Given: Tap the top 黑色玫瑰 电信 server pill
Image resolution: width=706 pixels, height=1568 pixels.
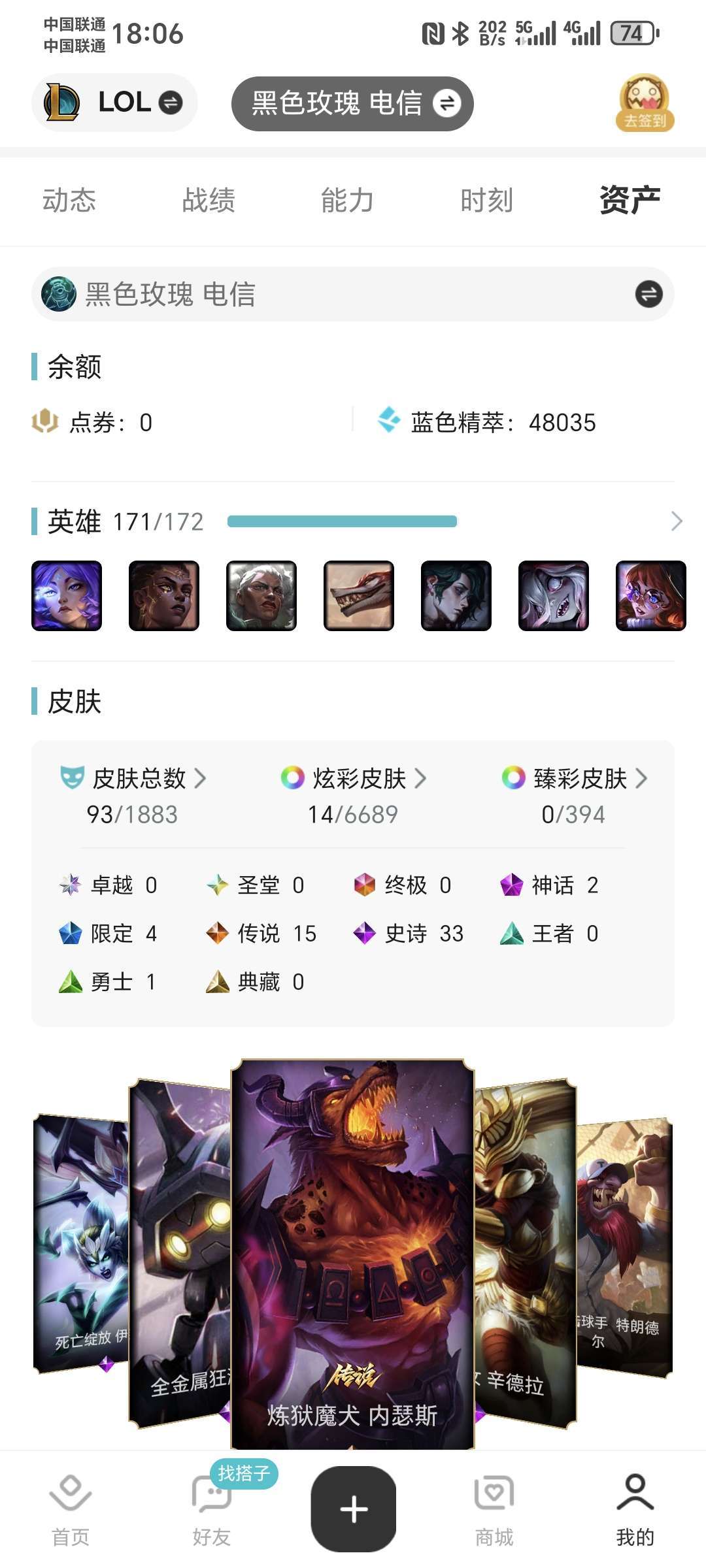Looking at the screenshot, I should [352, 103].
